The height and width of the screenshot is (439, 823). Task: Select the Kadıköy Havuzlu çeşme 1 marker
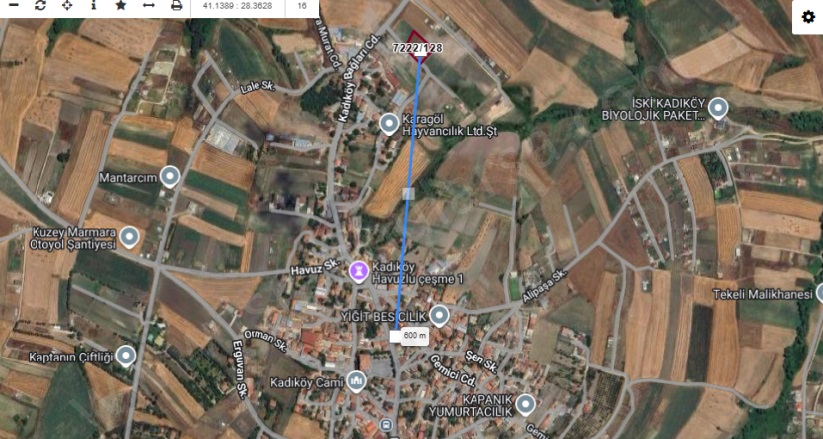click(x=358, y=270)
